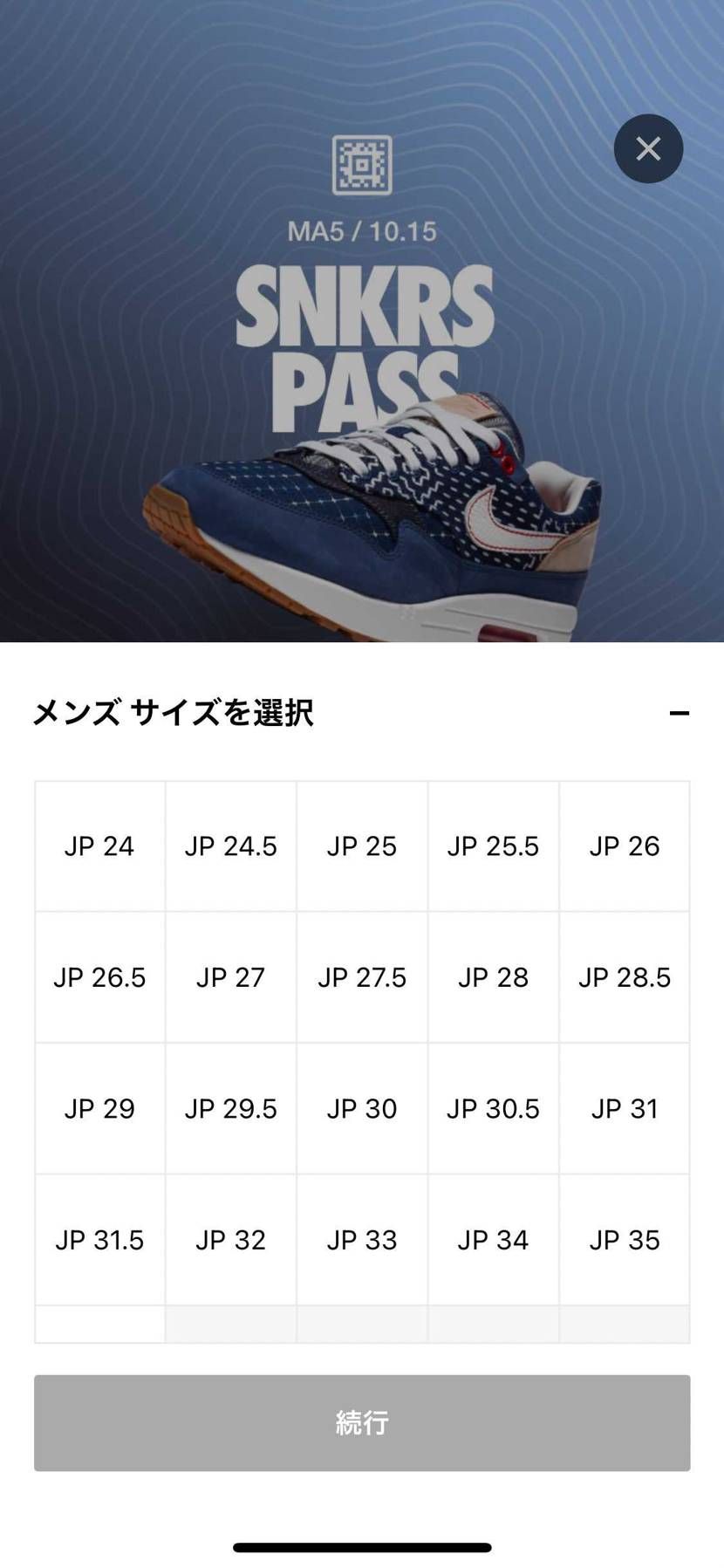Select size JP 25.5

[493, 846]
